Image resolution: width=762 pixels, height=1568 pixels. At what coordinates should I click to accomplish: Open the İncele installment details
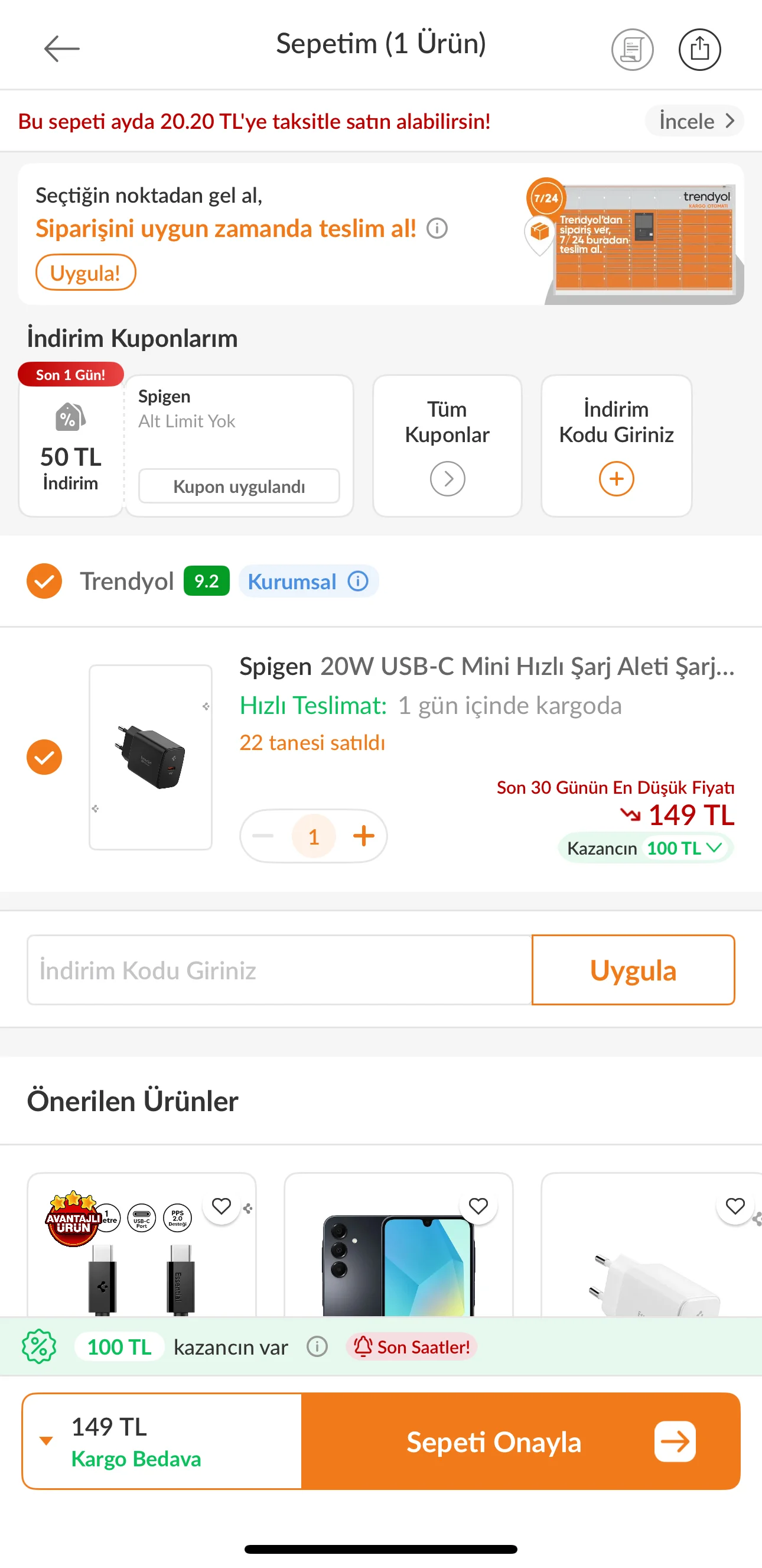[695, 121]
